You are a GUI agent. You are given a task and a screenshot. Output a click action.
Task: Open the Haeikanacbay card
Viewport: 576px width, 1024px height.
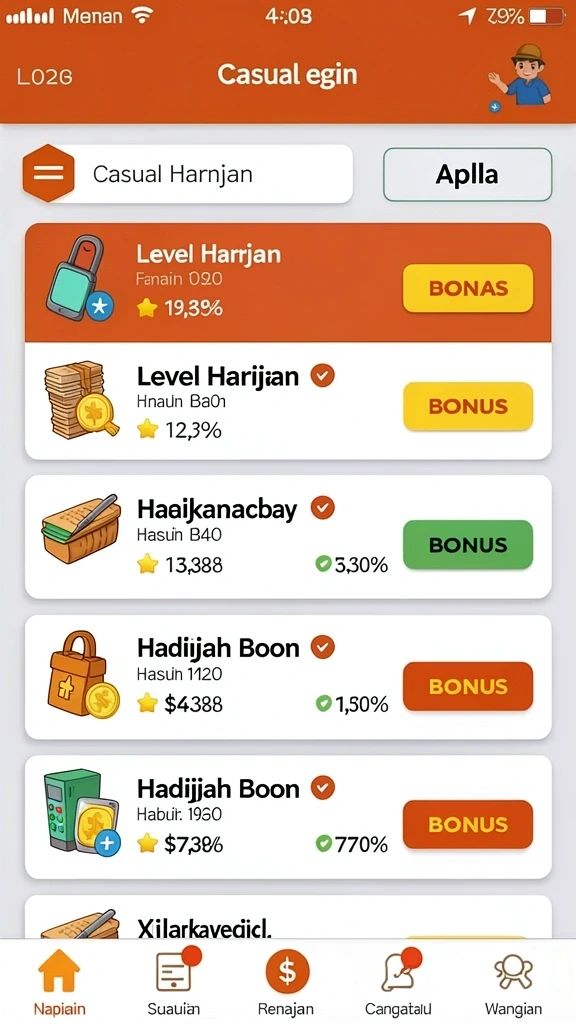[x=288, y=537]
